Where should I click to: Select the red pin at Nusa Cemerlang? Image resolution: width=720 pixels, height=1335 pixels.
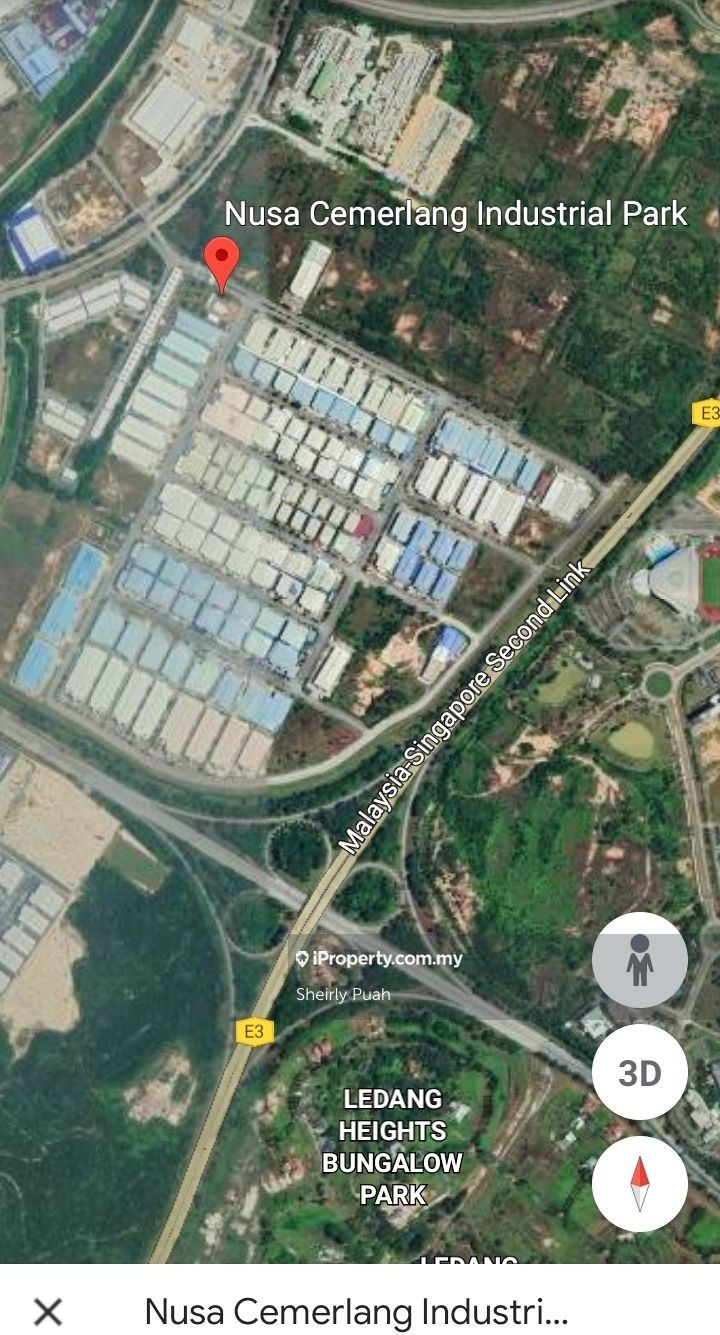[x=221, y=263]
